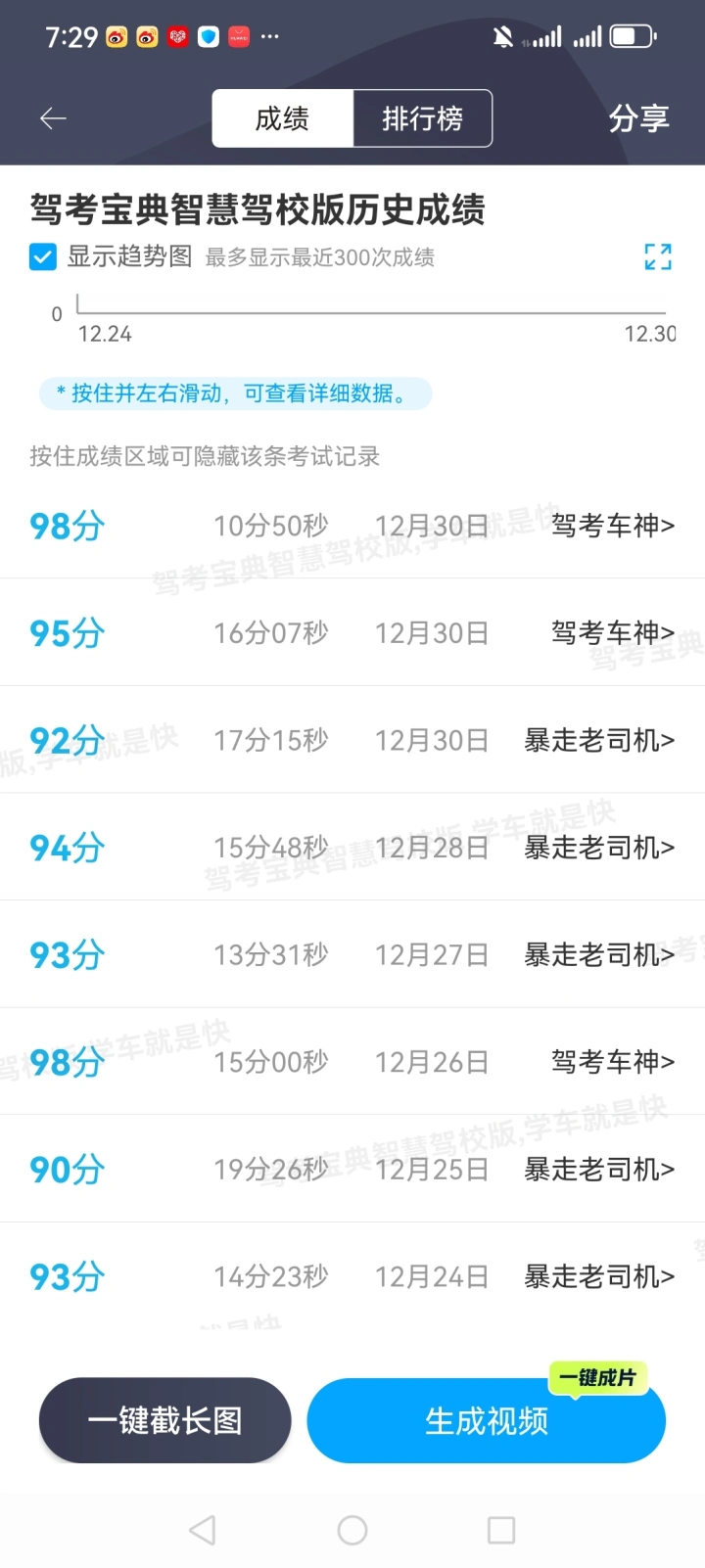View the 94分 record from 12月28日
This screenshot has height=1568, width=705.
(352, 847)
